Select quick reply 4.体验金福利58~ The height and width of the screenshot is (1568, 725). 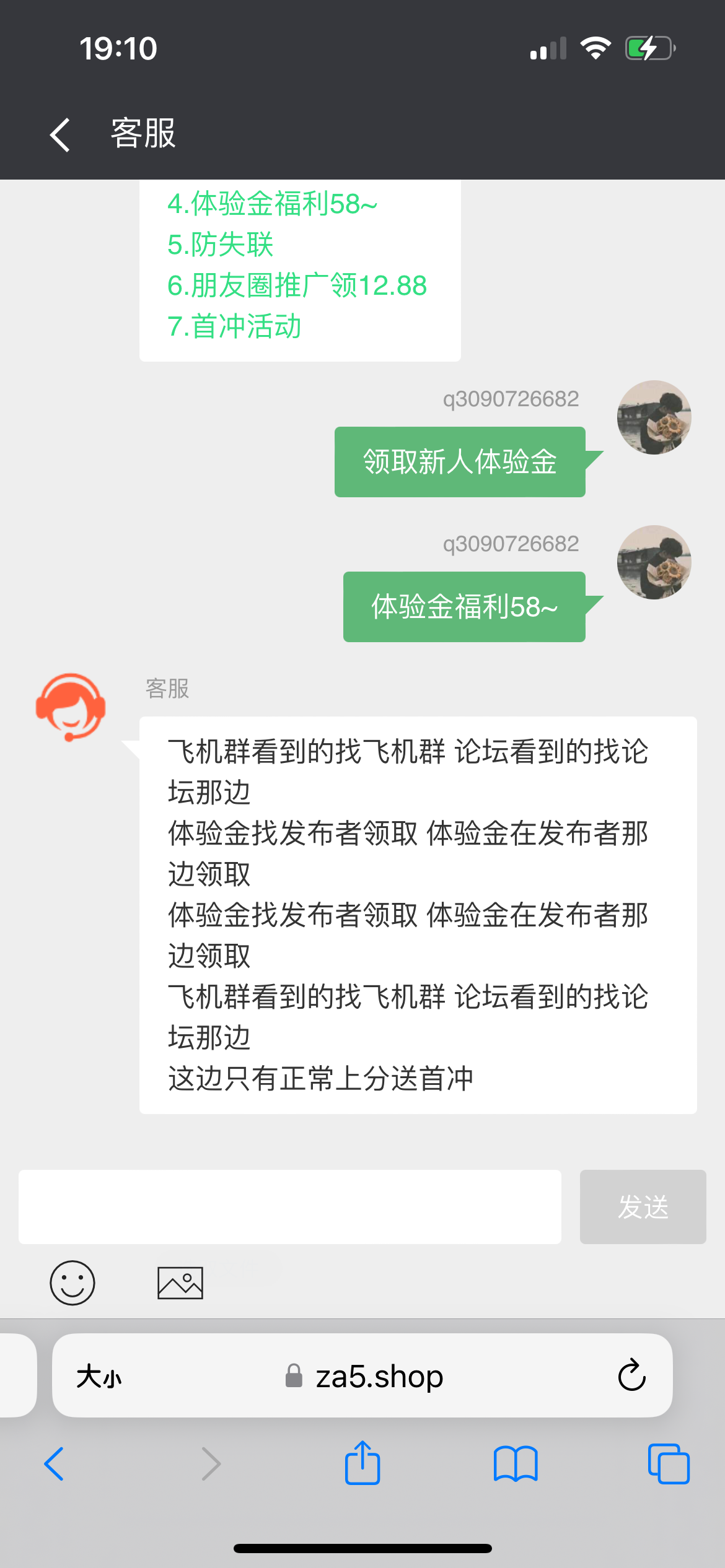272,204
